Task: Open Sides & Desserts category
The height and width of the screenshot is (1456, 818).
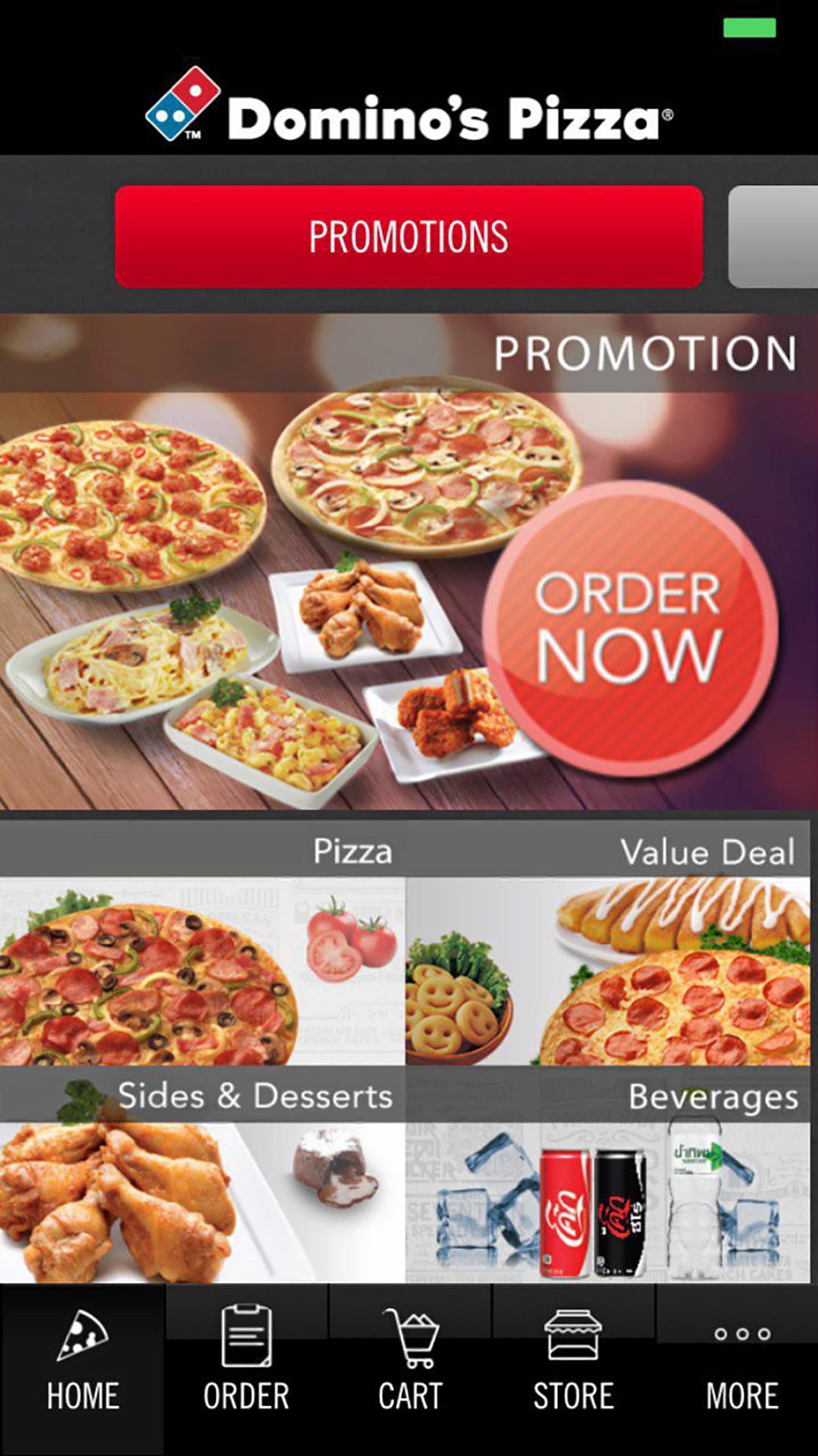Action: pyautogui.click(x=203, y=1174)
